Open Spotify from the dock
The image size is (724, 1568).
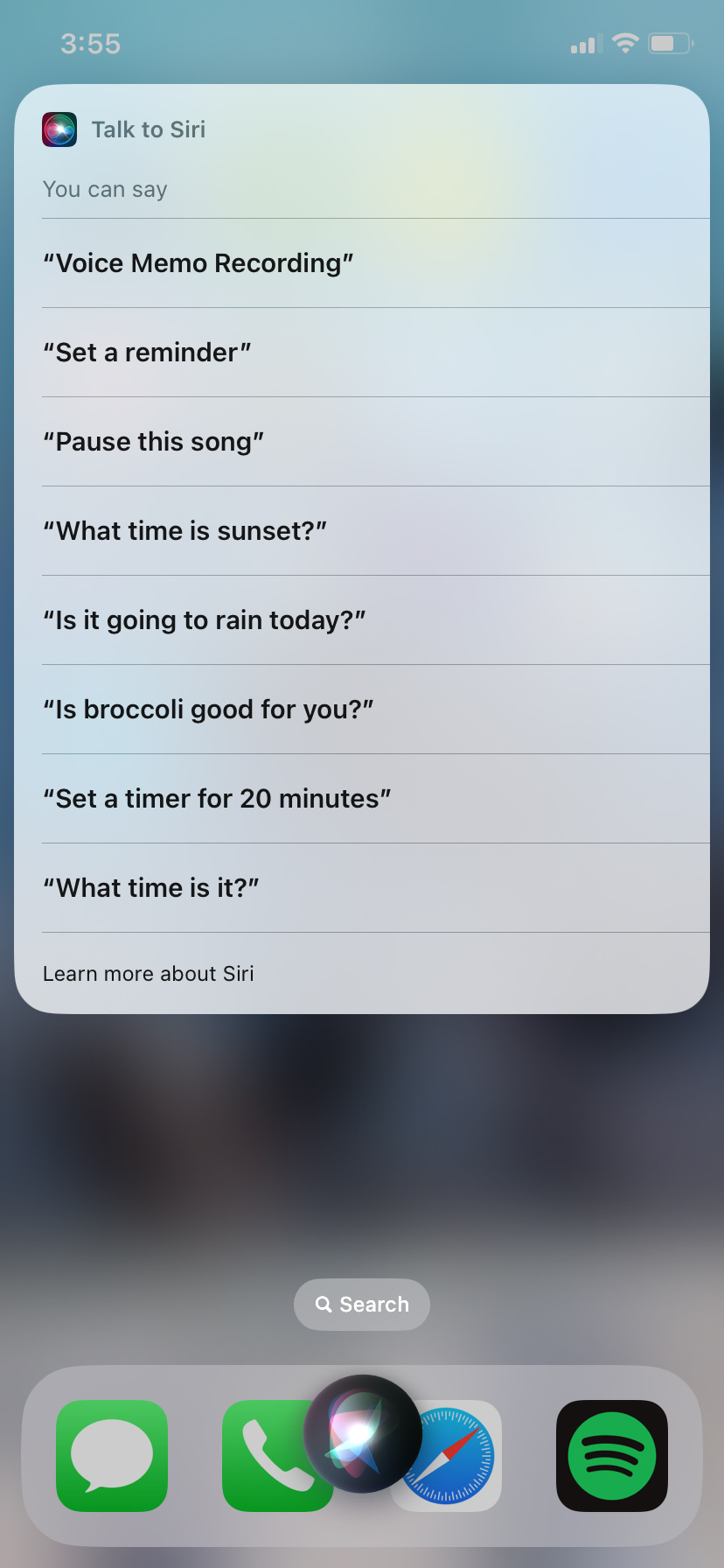click(x=612, y=1456)
